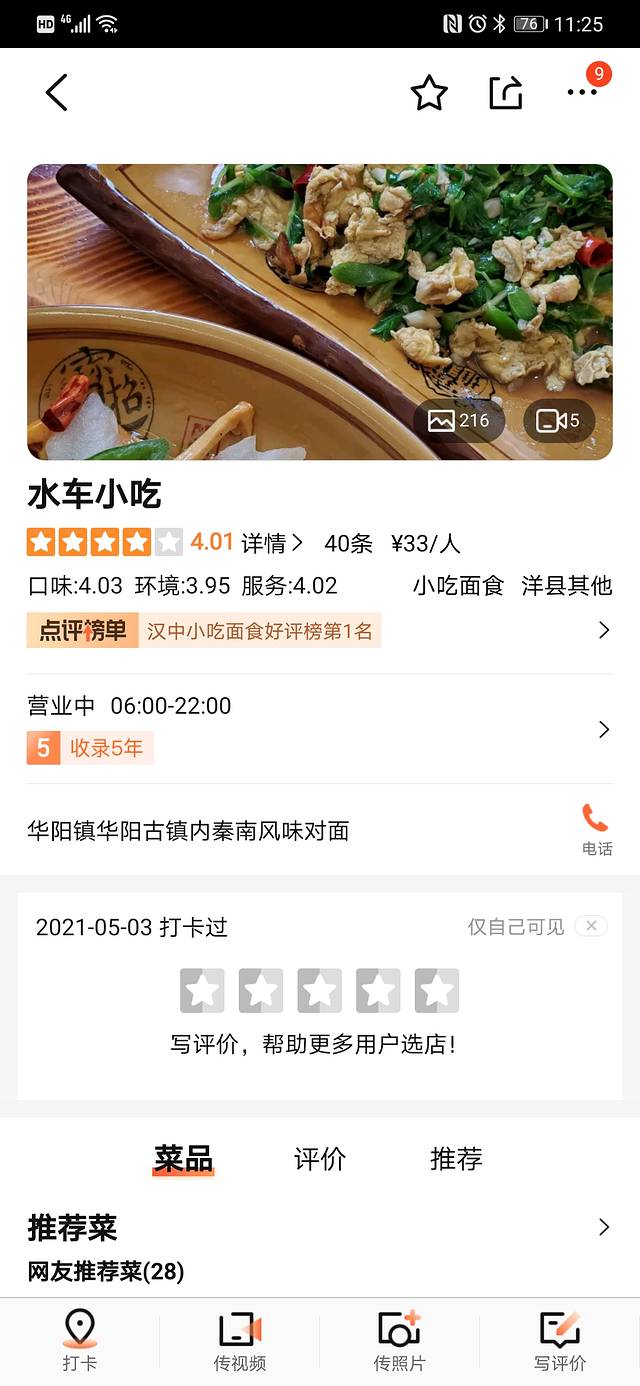Open the 推荐菜 recommended dishes list

[603, 1227]
